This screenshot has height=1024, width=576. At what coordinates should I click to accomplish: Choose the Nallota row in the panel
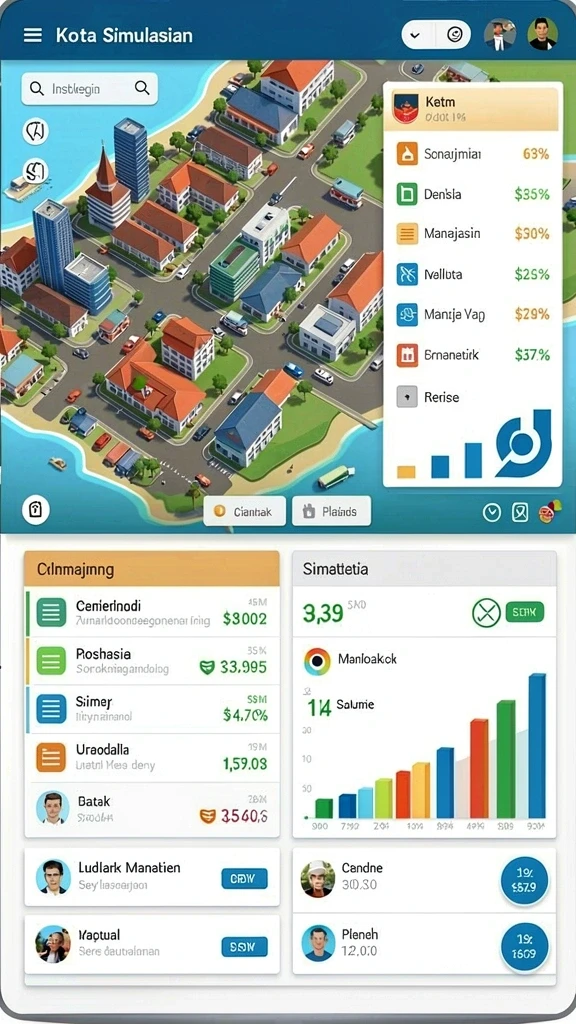click(472, 274)
